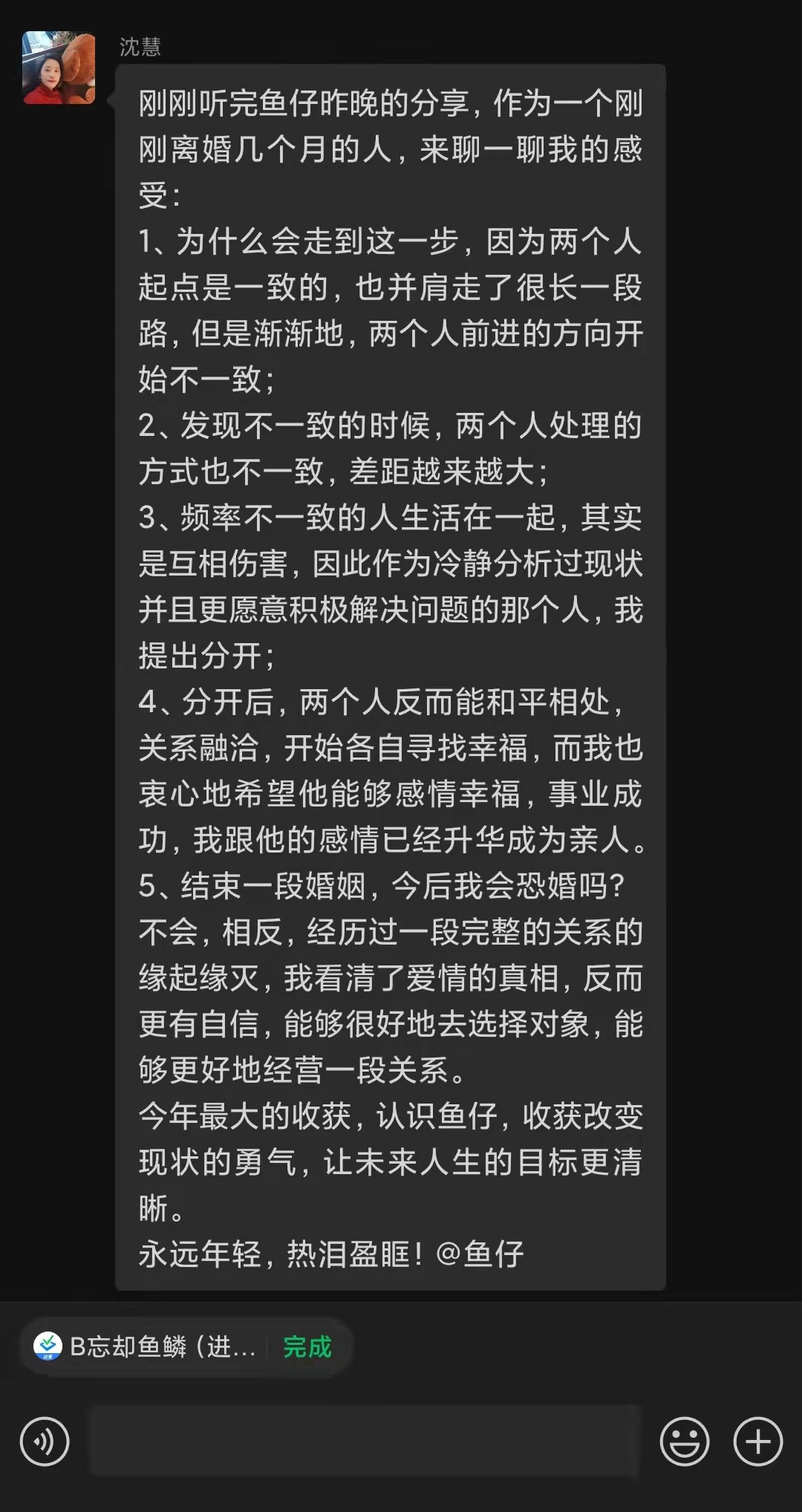Screen dimensions: 802x1512
Task: Open the plus attachments menu
Action: click(757, 1441)
